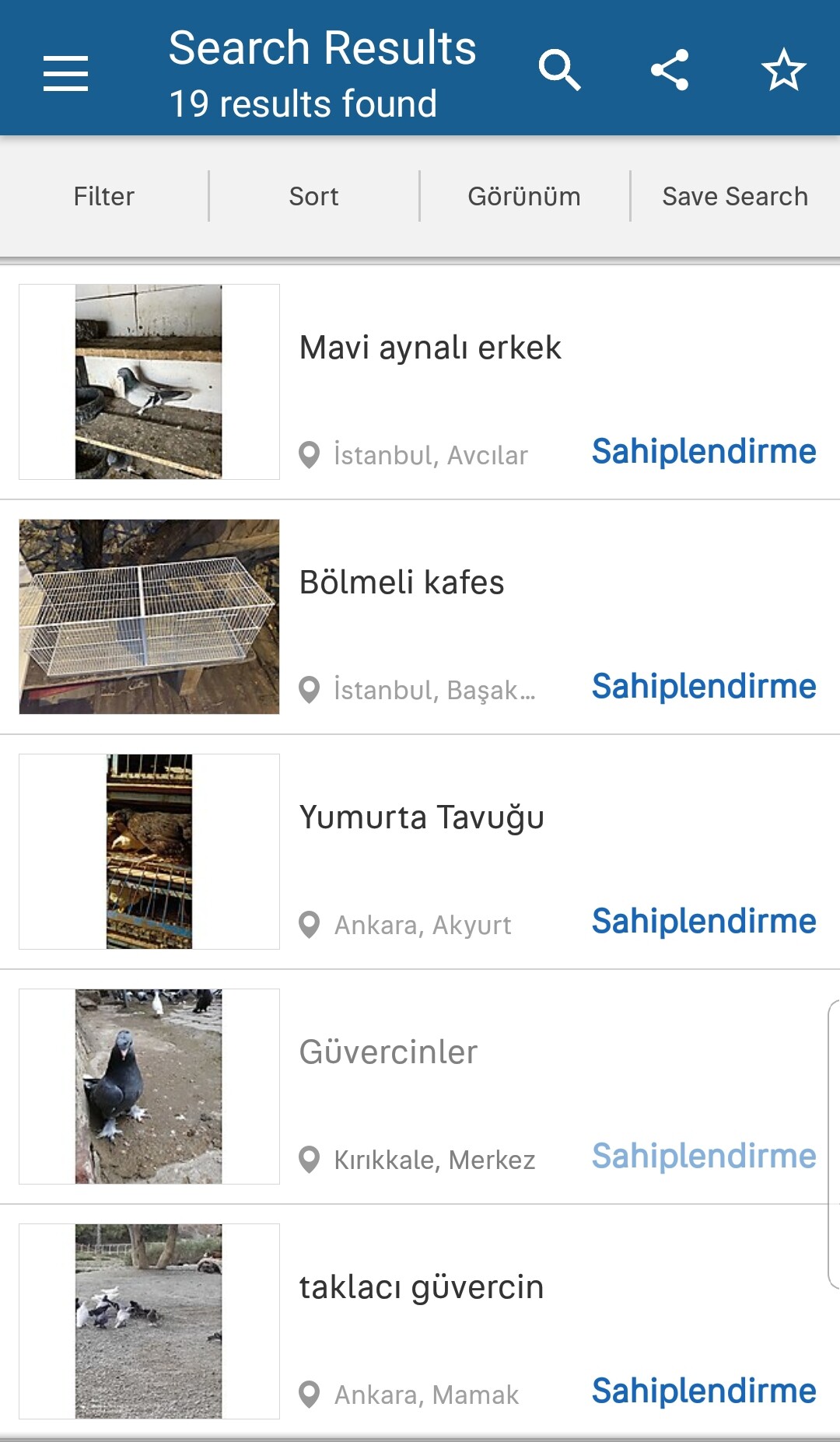This screenshot has width=840, height=1442.
Task: Open the Filter options
Action: 103,196
